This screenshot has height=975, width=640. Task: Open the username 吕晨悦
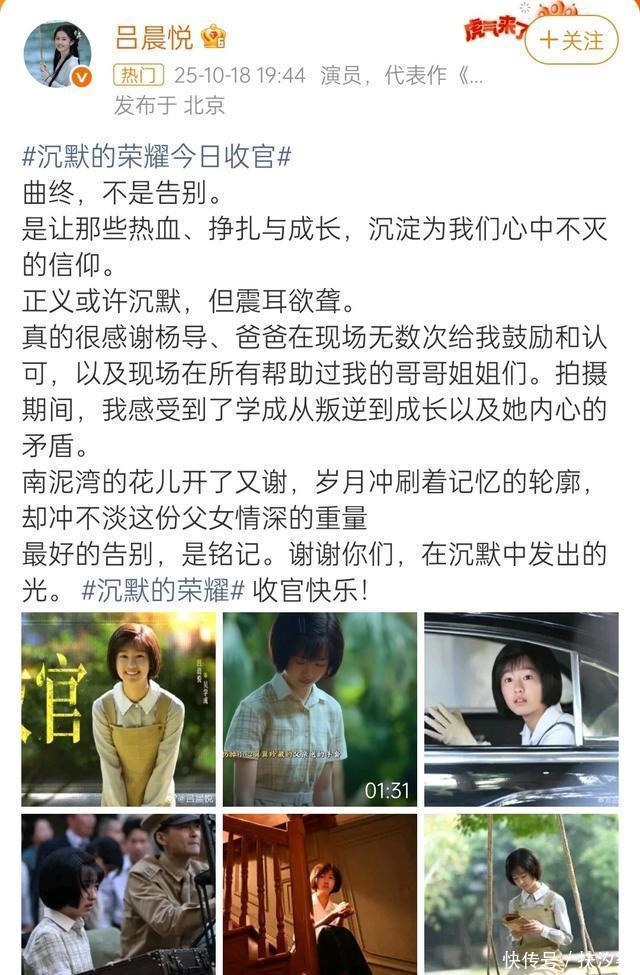[154, 38]
